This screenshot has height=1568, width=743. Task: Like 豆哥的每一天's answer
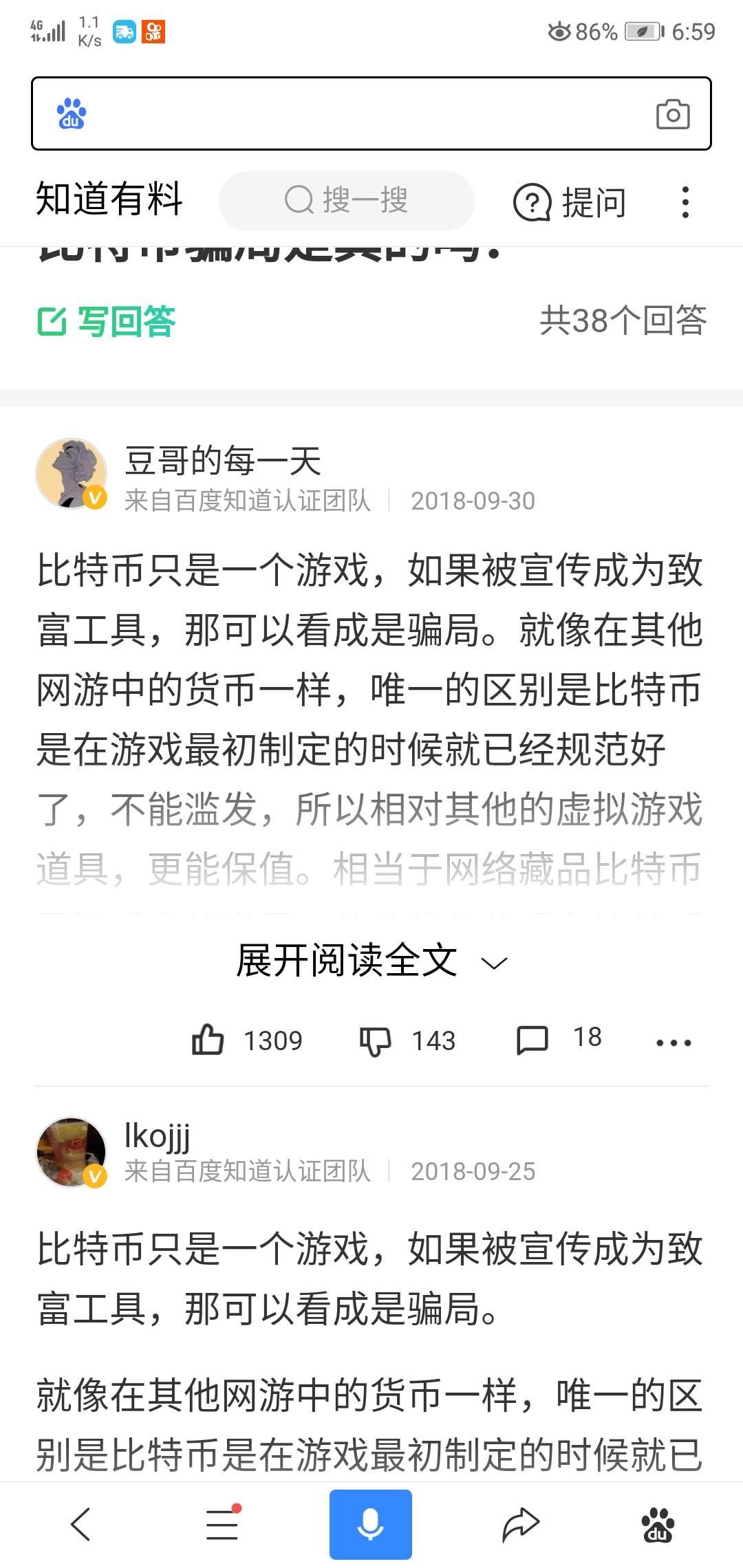tap(208, 1040)
